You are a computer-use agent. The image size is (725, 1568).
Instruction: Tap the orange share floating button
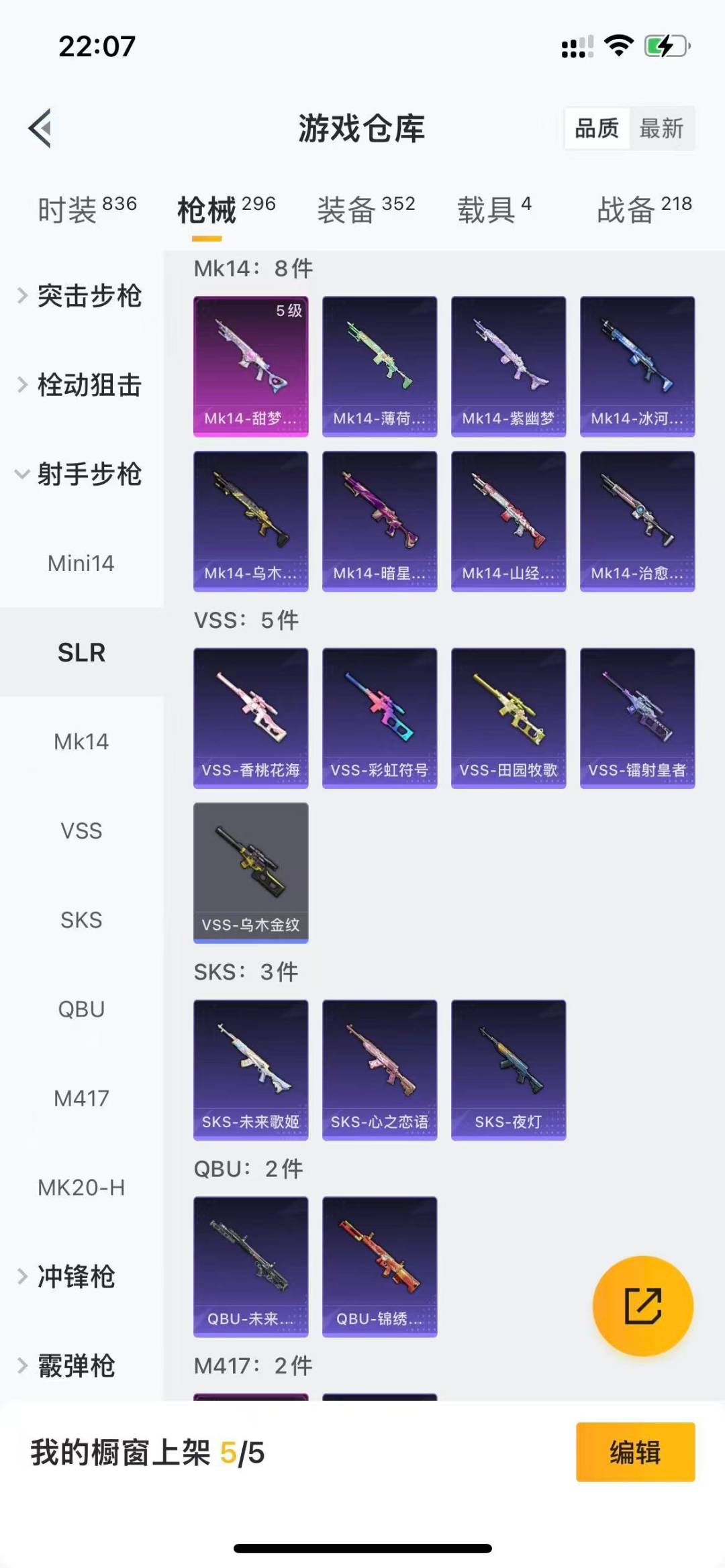(x=642, y=1306)
